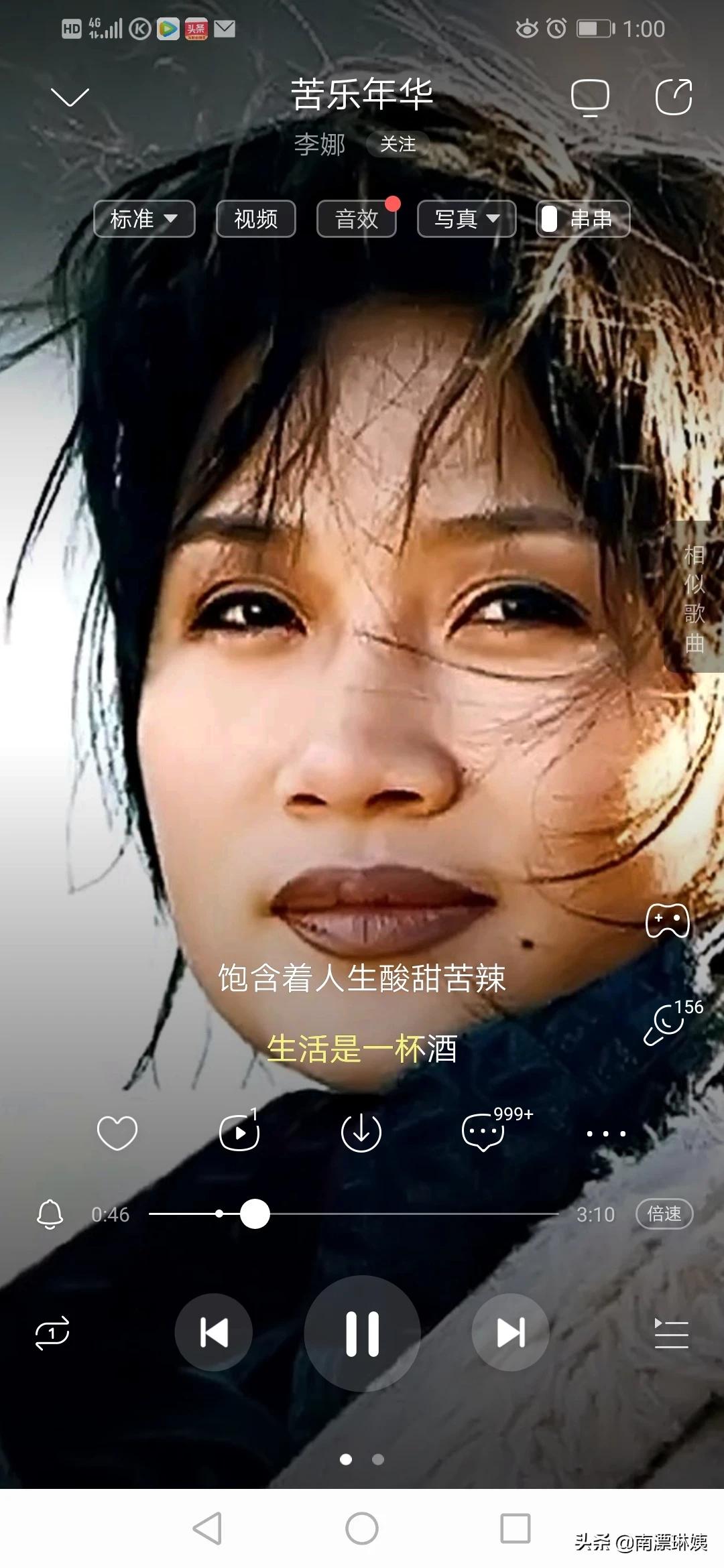724x1568 pixels.
Task: Expand the 写真 display mode dropdown
Action: (467, 218)
